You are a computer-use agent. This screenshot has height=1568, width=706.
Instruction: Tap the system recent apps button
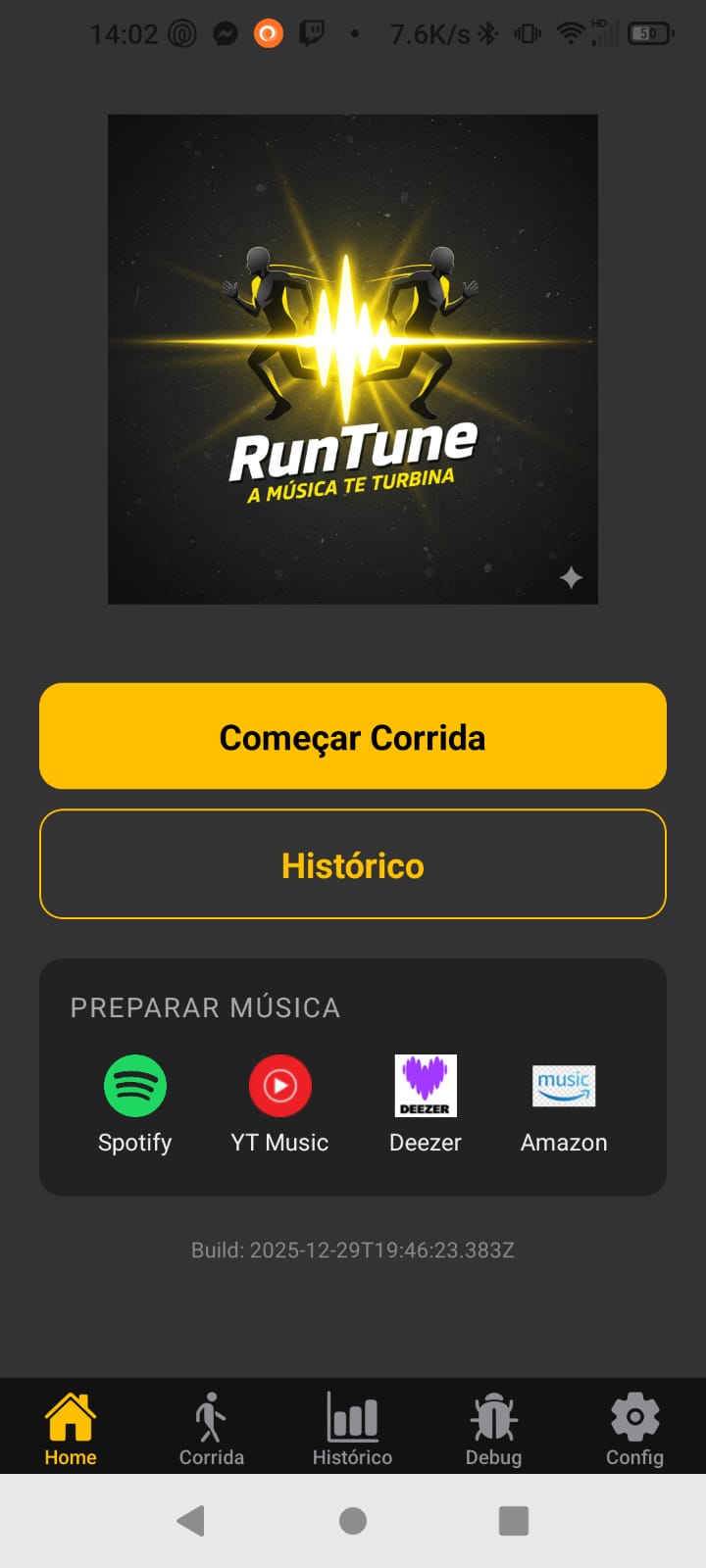pyautogui.click(x=514, y=1520)
